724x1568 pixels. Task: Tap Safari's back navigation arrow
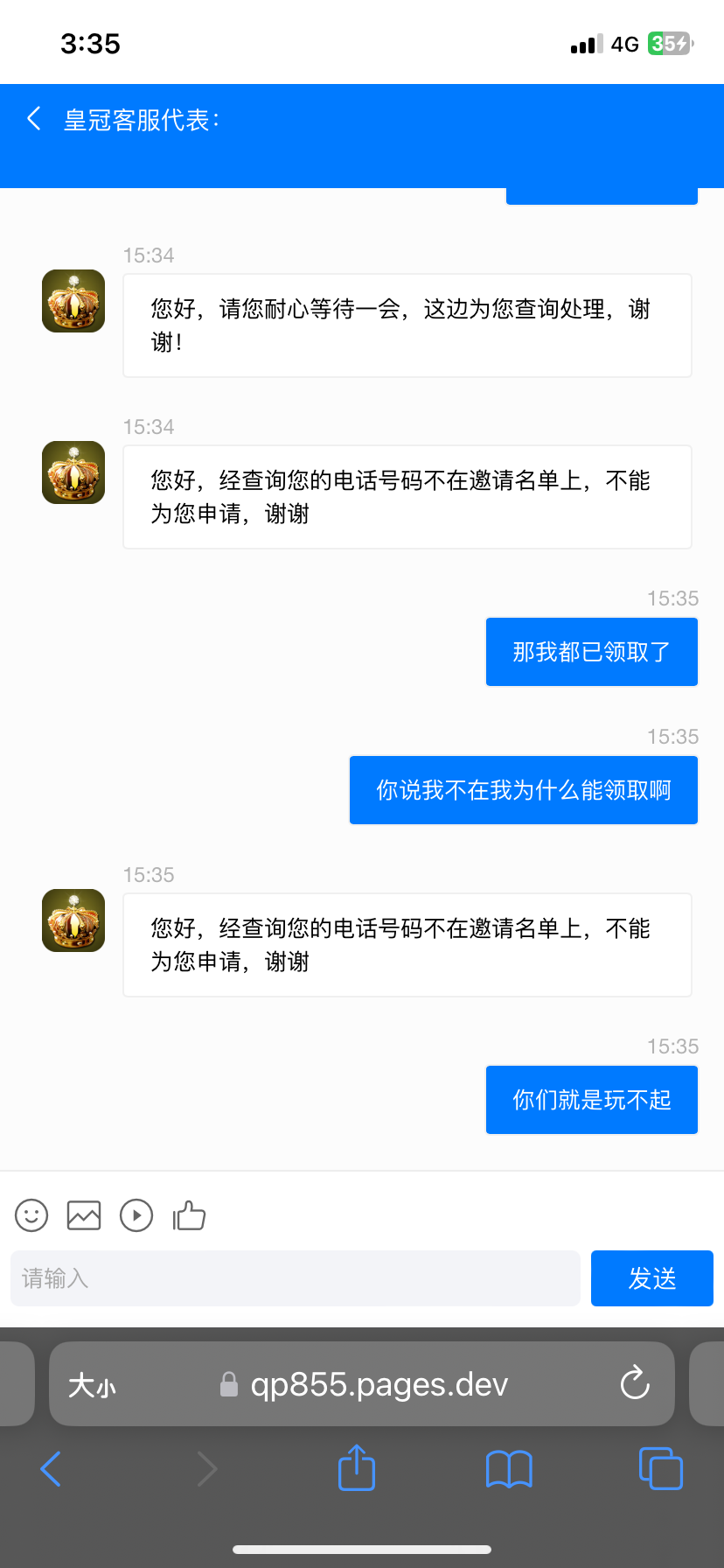pos(50,1469)
